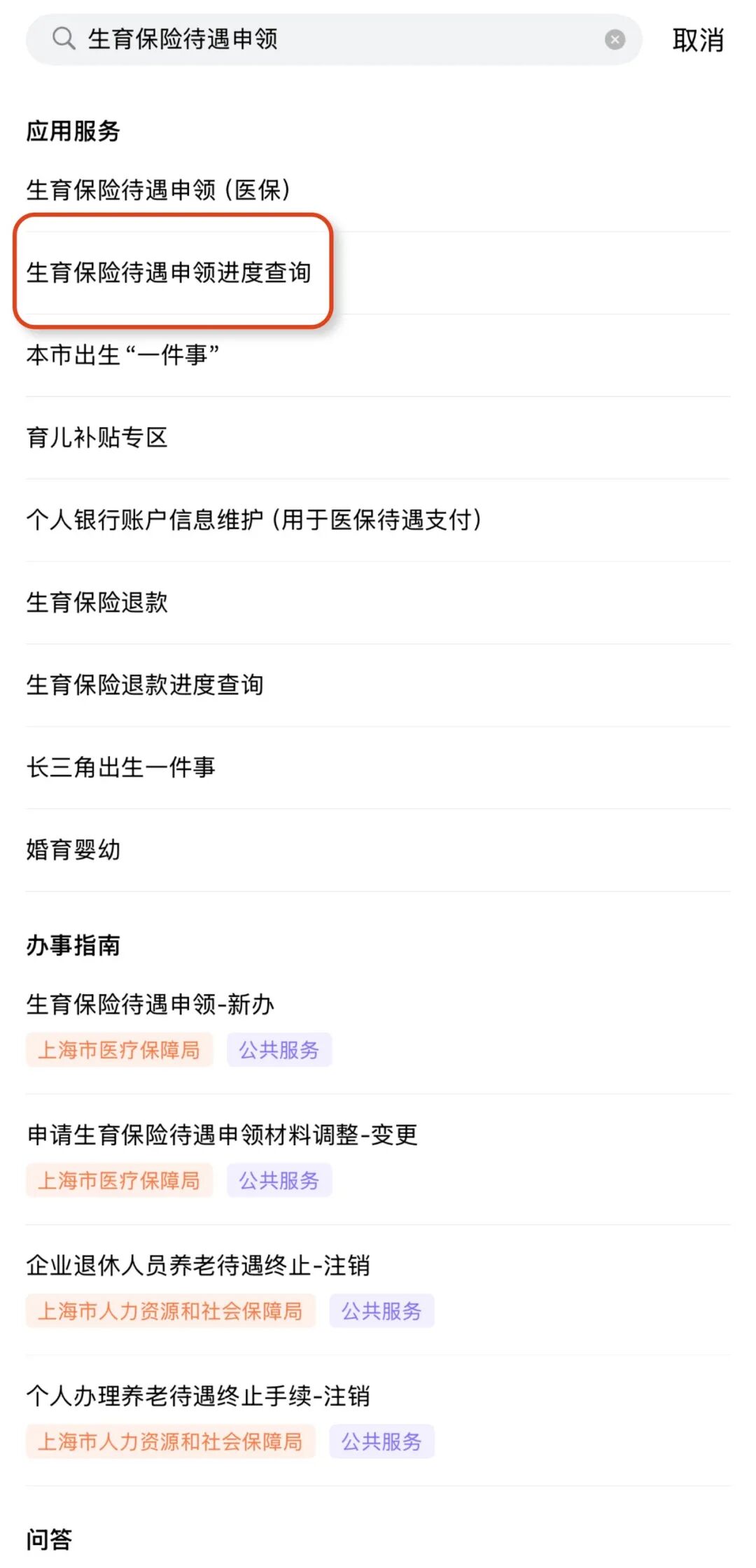Open guide 生育保险待遇申领-新办
The image size is (756, 1568).
pyautogui.click(x=378, y=1028)
